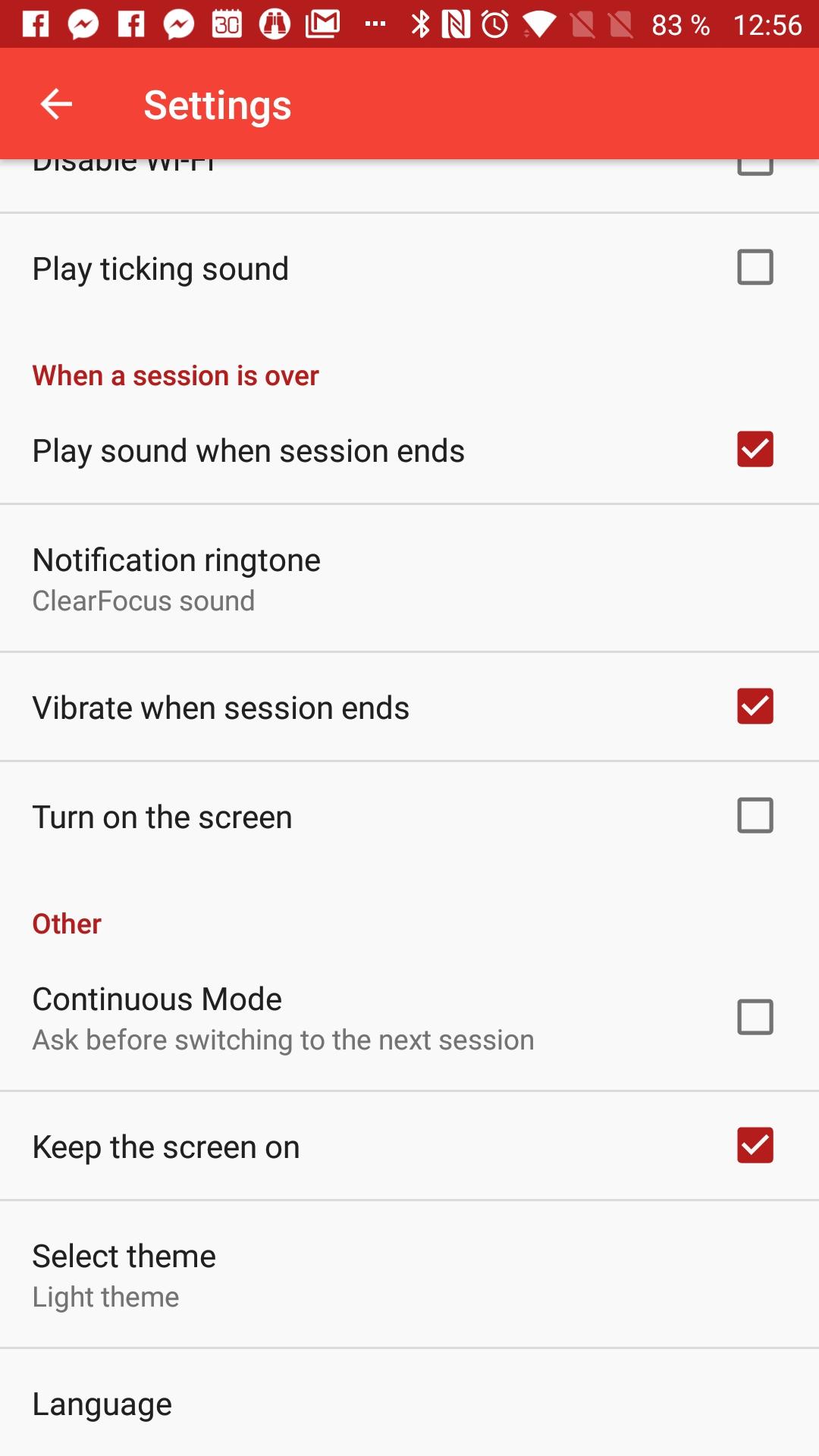Enable Turn on the screen
The width and height of the screenshot is (819, 1456).
(x=755, y=815)
